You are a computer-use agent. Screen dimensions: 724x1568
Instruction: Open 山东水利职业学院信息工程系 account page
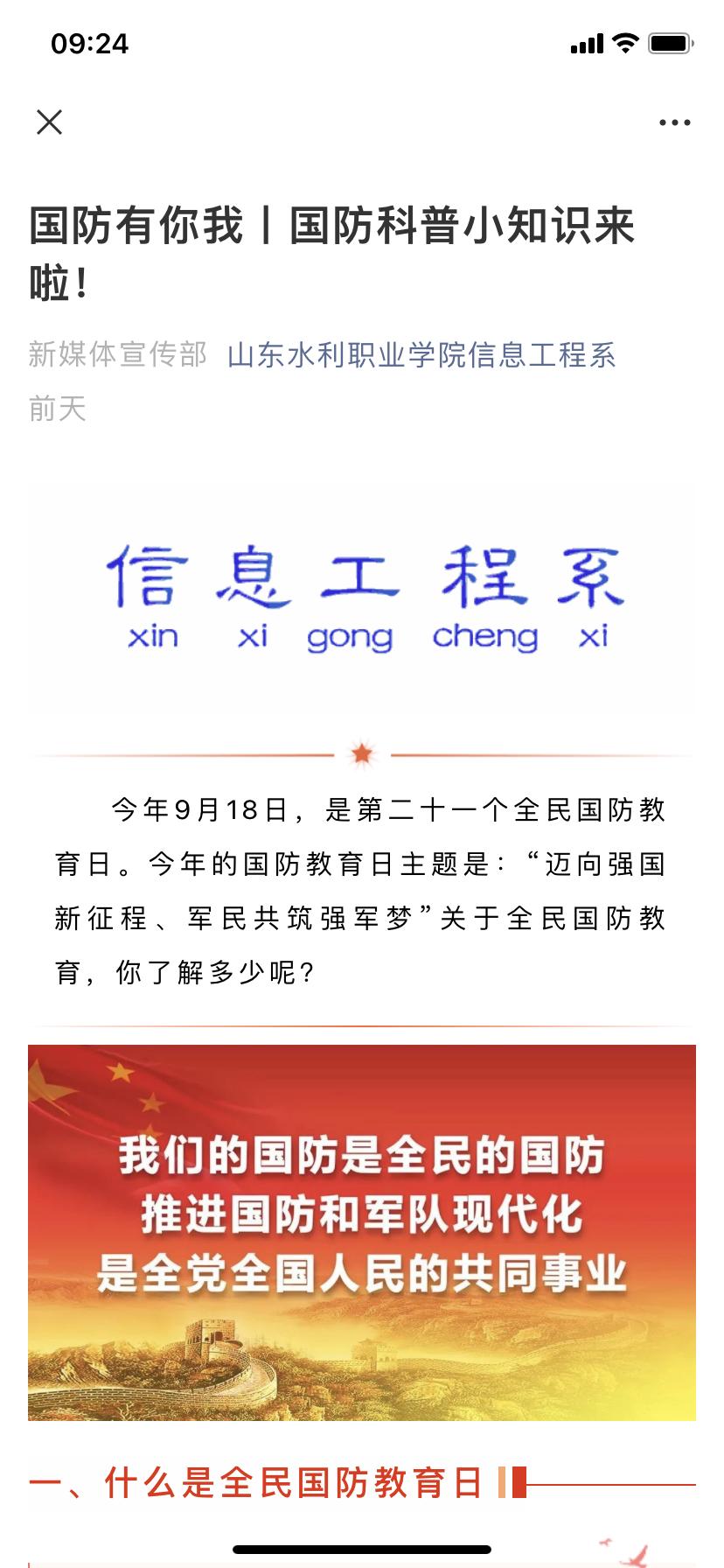(421, 355)
